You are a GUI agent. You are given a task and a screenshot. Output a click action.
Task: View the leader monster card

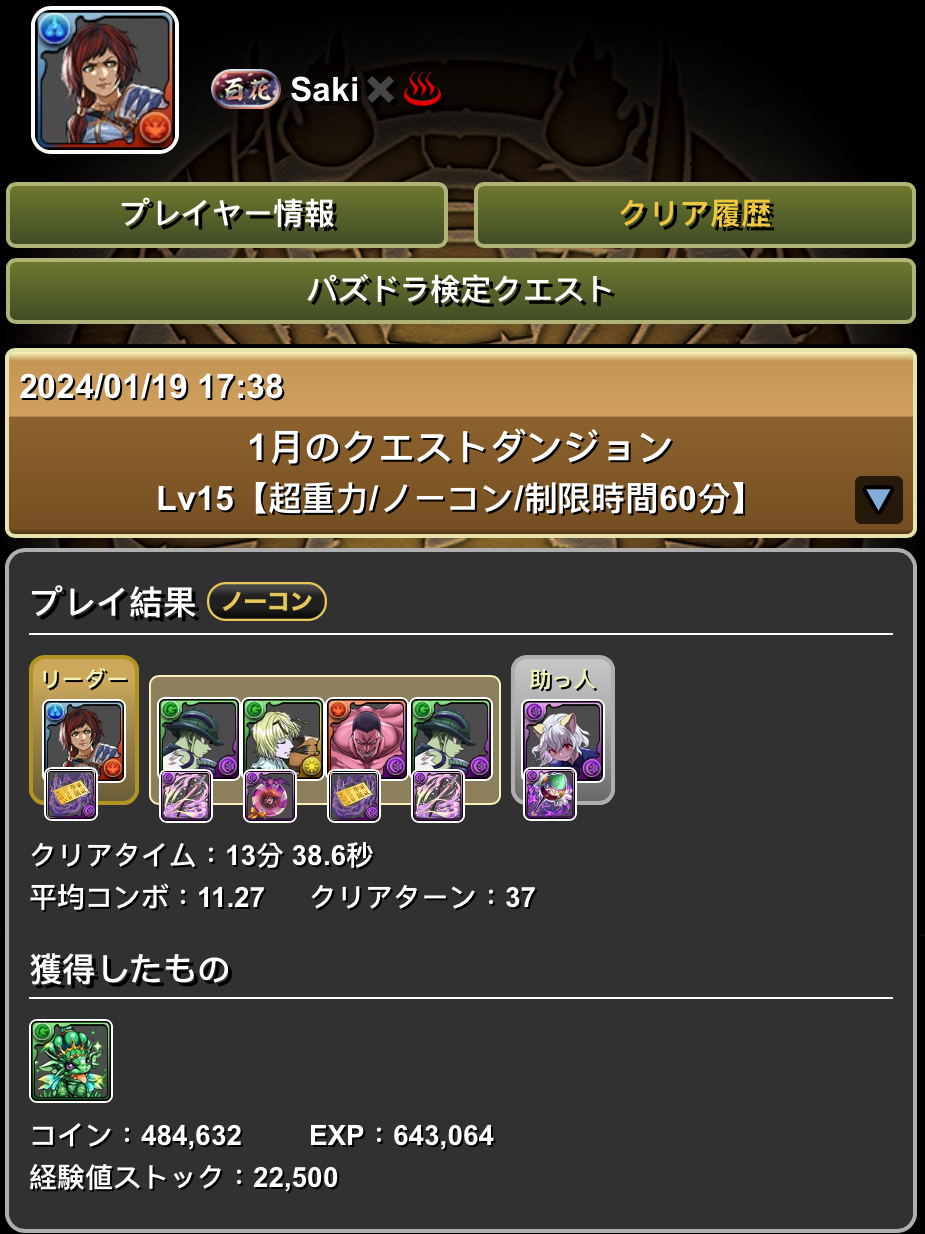tap(84, 741)
